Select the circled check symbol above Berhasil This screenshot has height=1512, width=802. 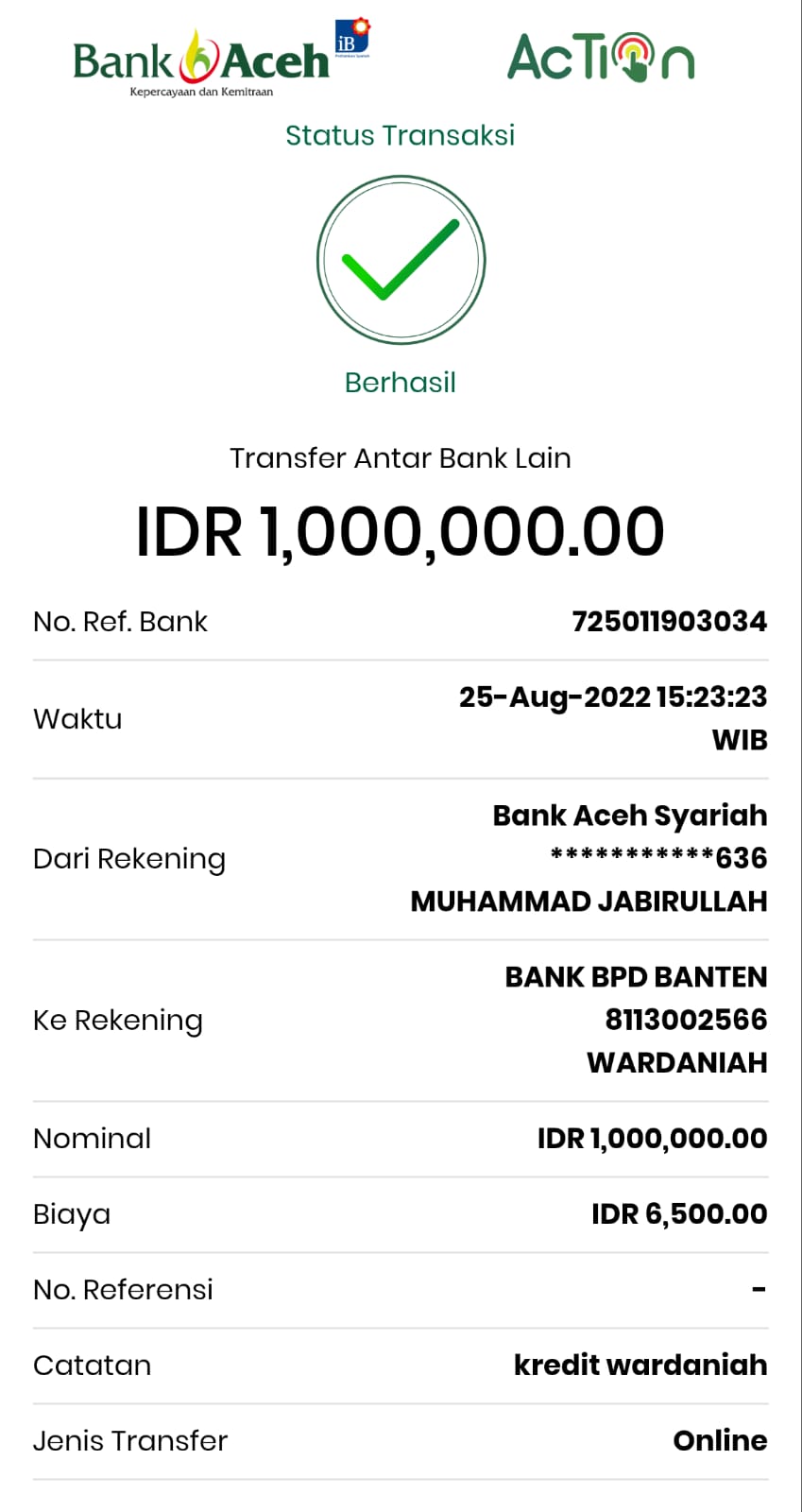401,258
